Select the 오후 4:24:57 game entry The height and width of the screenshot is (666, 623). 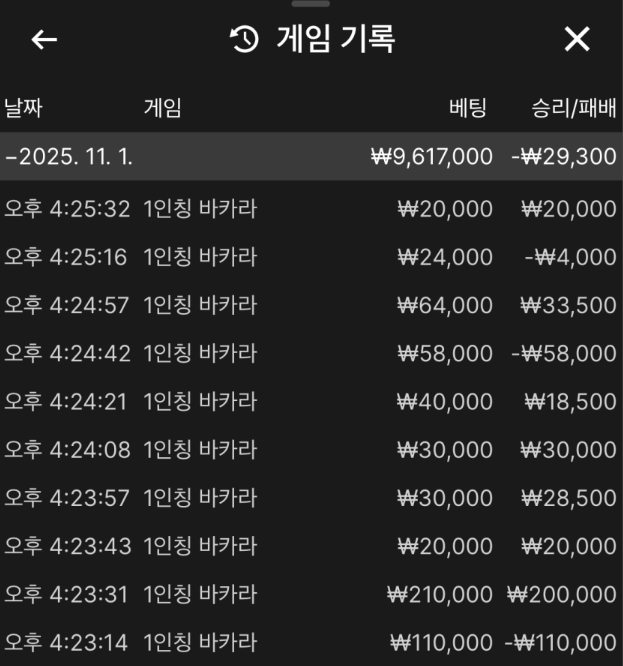click(x=310, y=305)
